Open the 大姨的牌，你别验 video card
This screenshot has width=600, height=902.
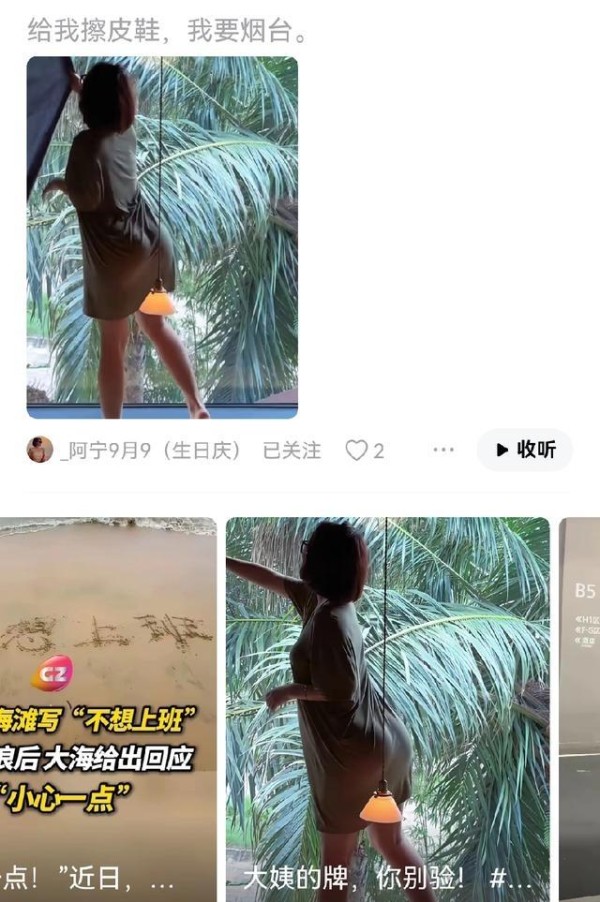387,708
